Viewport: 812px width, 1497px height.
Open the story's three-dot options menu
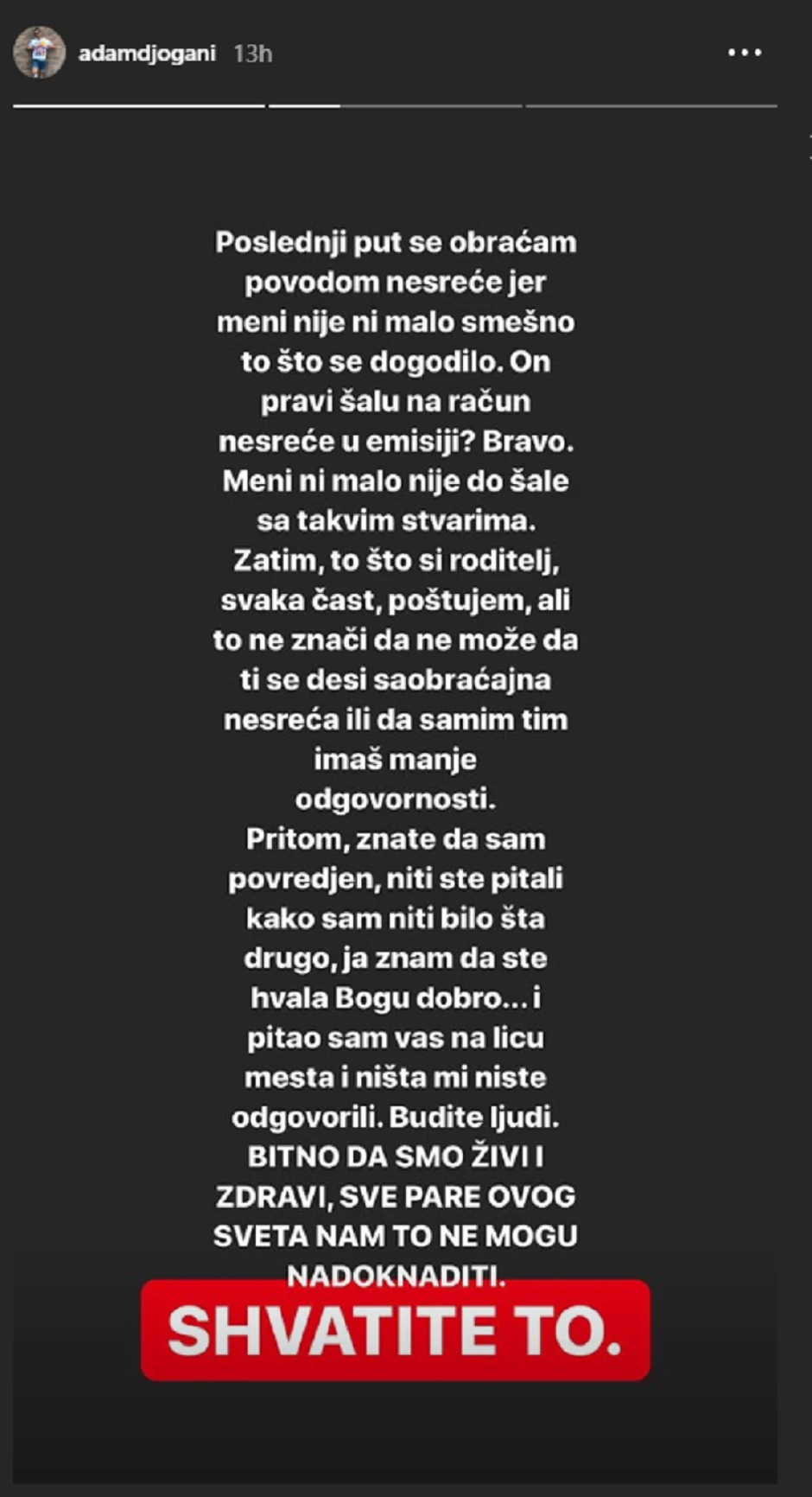point(744,53)
